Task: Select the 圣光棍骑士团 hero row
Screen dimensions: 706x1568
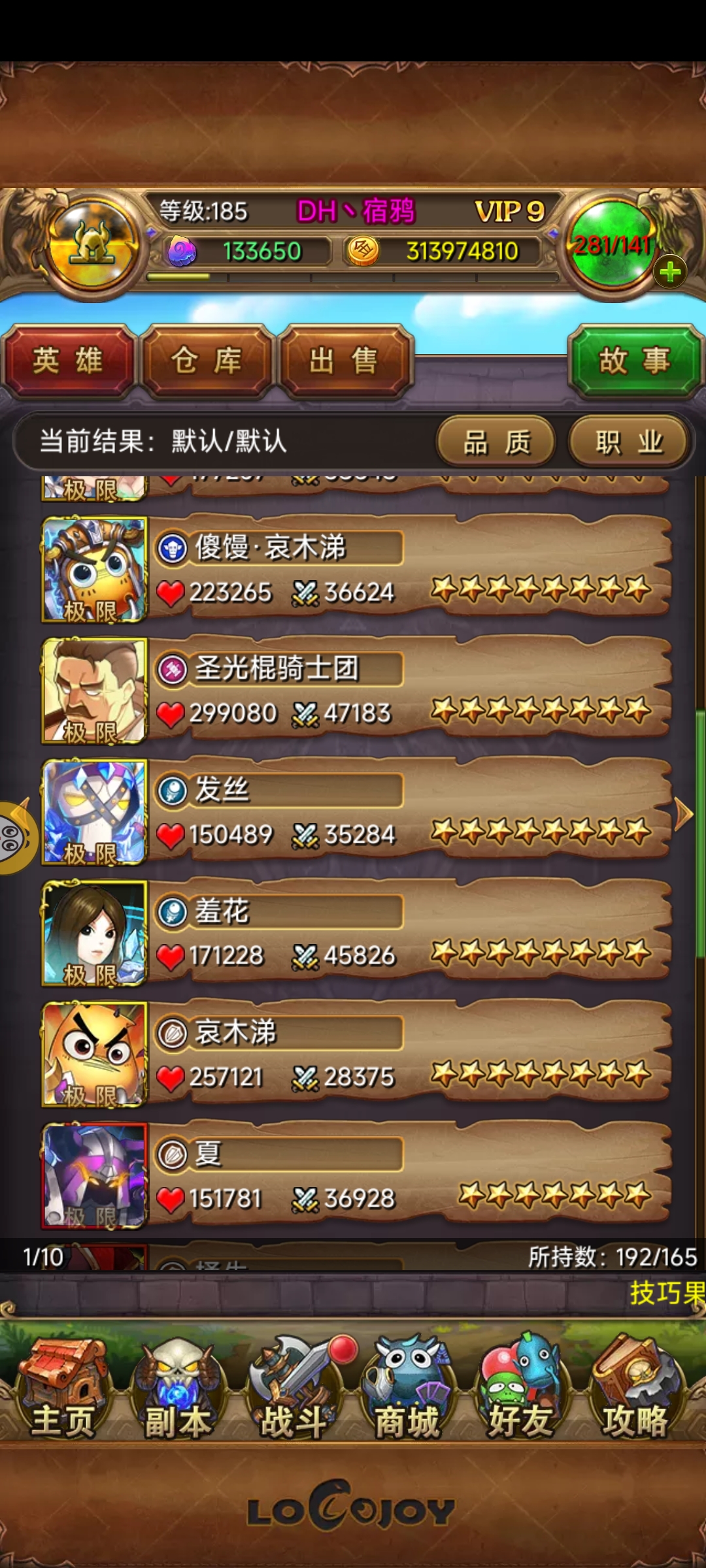Action: 356,690
